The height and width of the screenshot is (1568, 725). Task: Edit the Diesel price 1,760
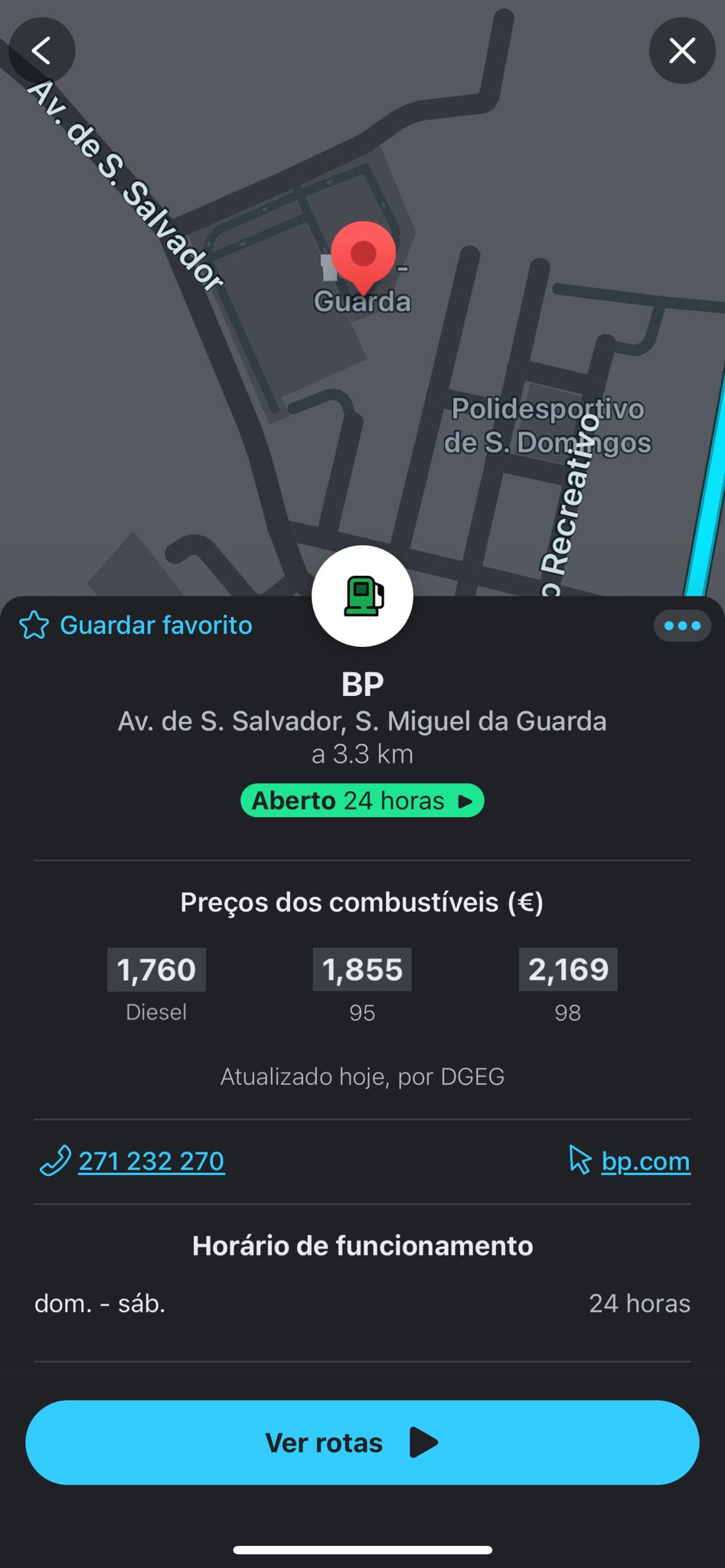pyautogui.click(x=156, y=970)
